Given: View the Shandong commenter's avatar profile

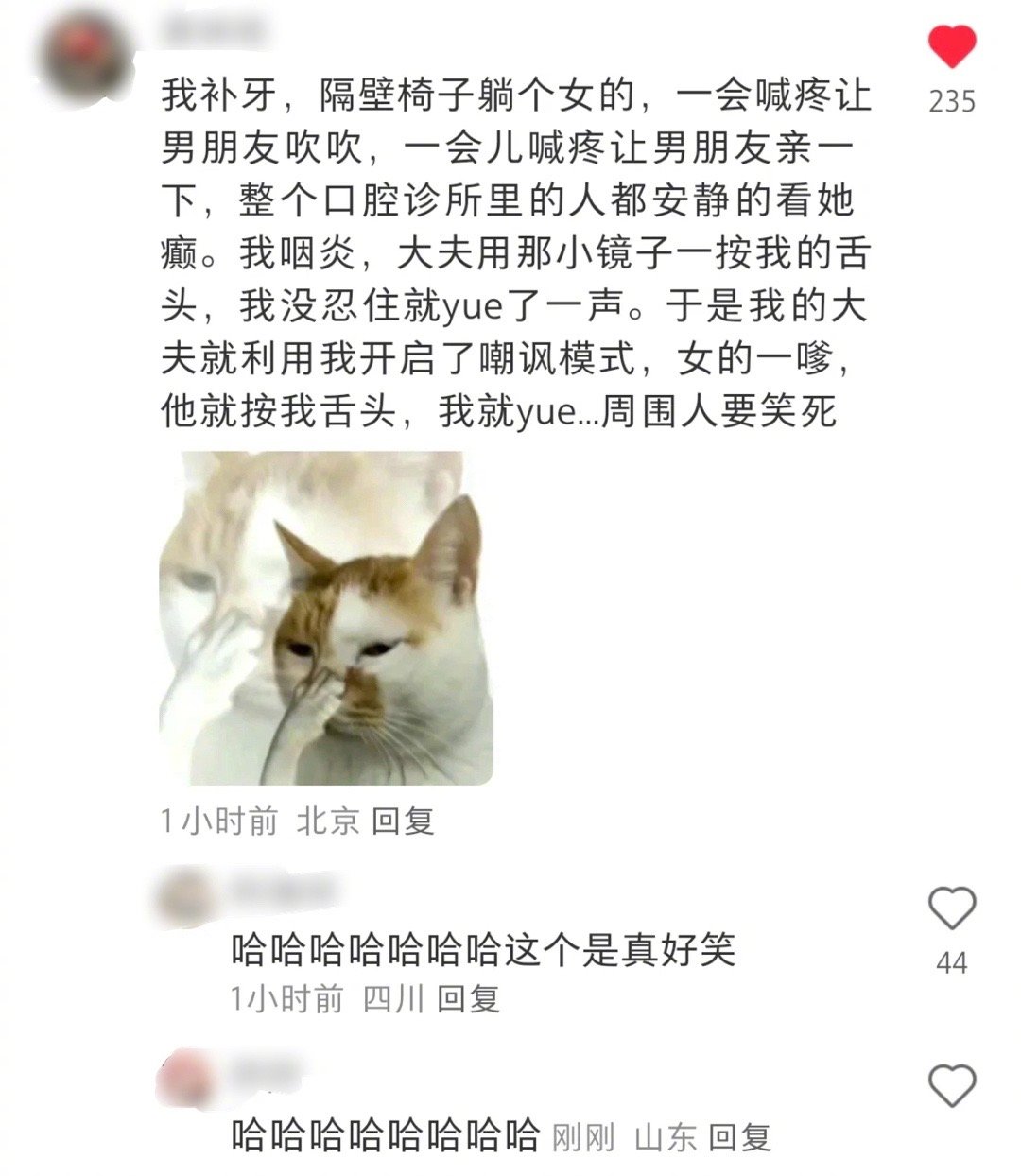Looking at the screenshot, I should [183, 1077].
